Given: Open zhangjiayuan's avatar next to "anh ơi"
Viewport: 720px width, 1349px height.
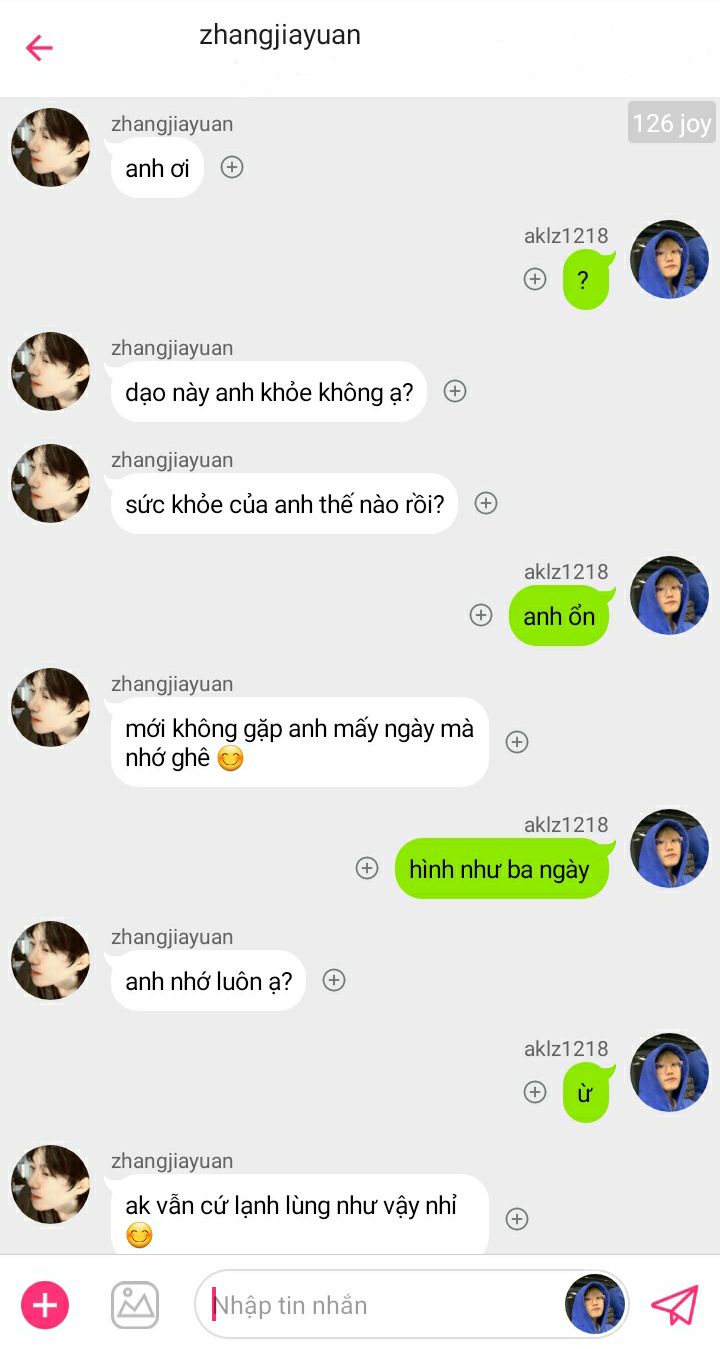Looking at the screenshot, I should 51,147.
